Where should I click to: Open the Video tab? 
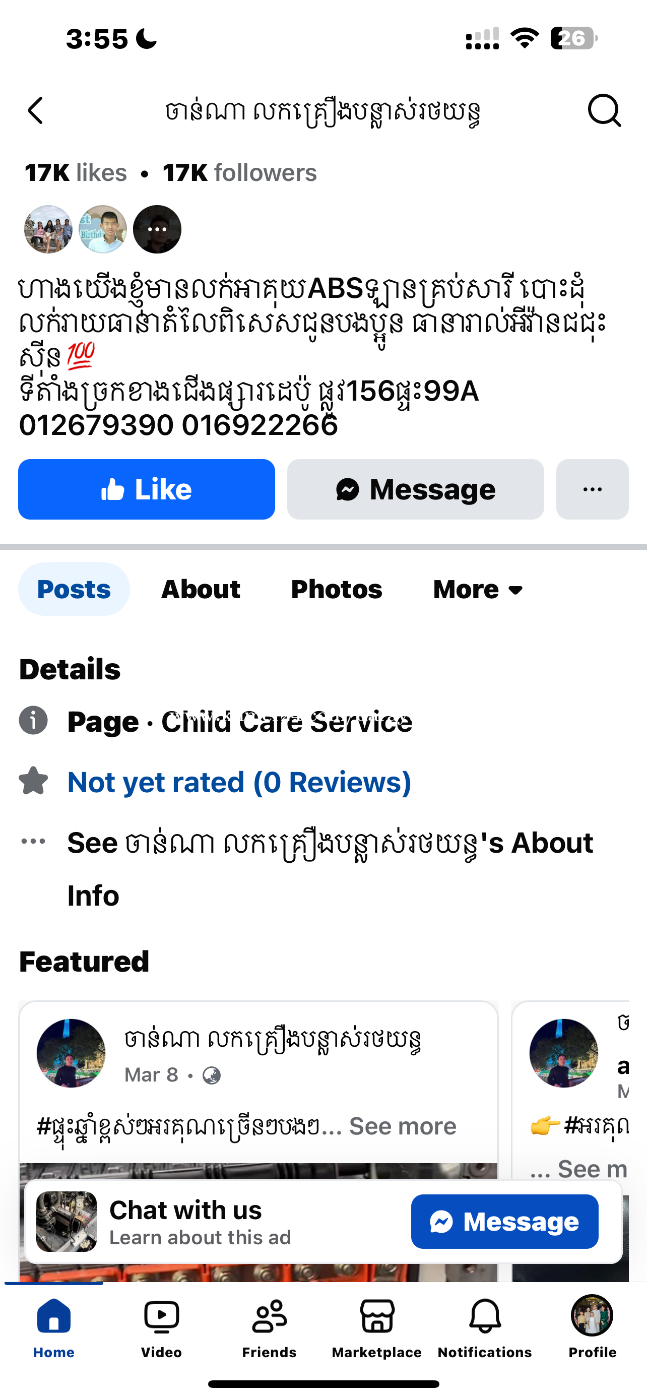pyautogui.click(x=161, y=1330)
